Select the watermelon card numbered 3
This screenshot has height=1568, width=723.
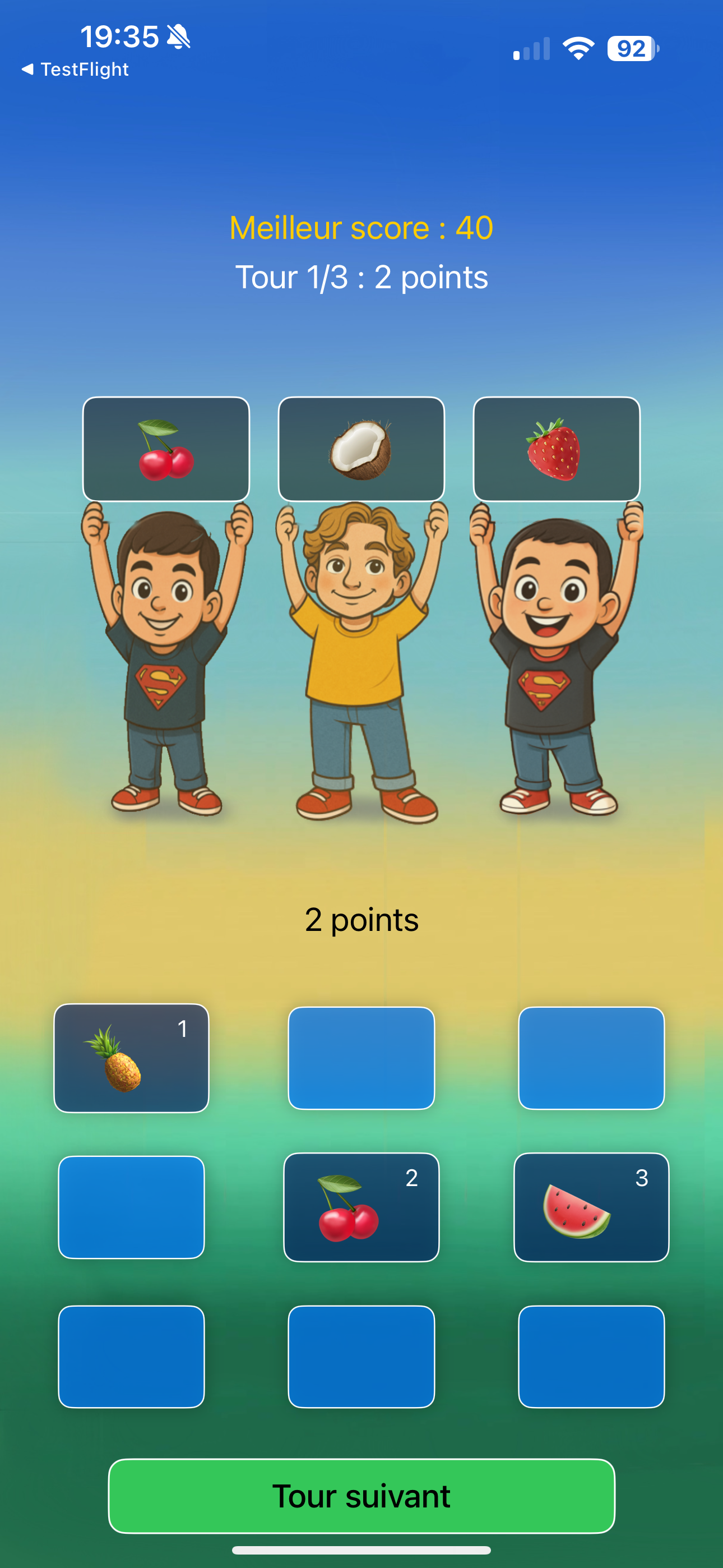point(591,1207)
